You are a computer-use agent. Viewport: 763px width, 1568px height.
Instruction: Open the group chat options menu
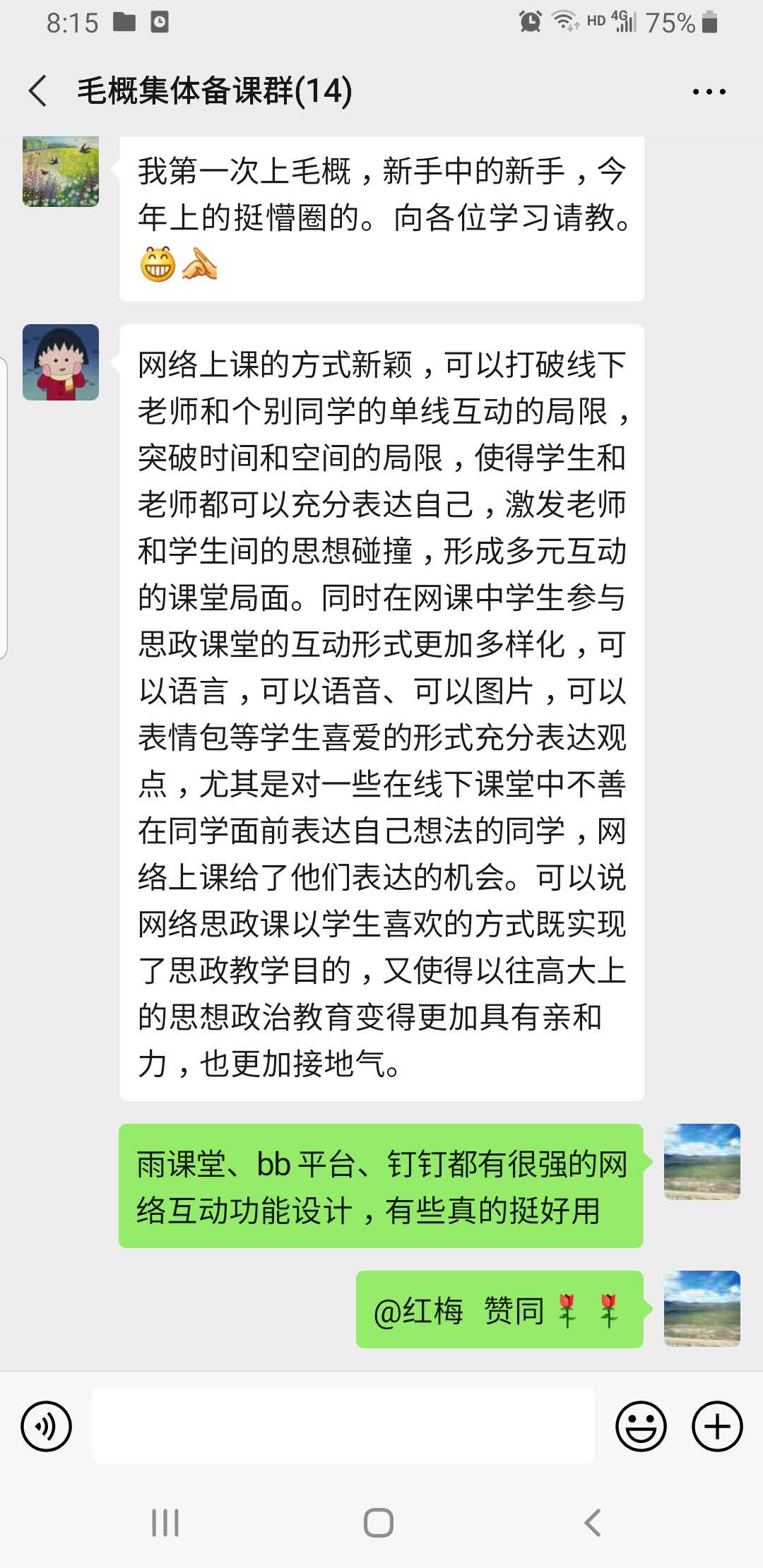[709, 92]
